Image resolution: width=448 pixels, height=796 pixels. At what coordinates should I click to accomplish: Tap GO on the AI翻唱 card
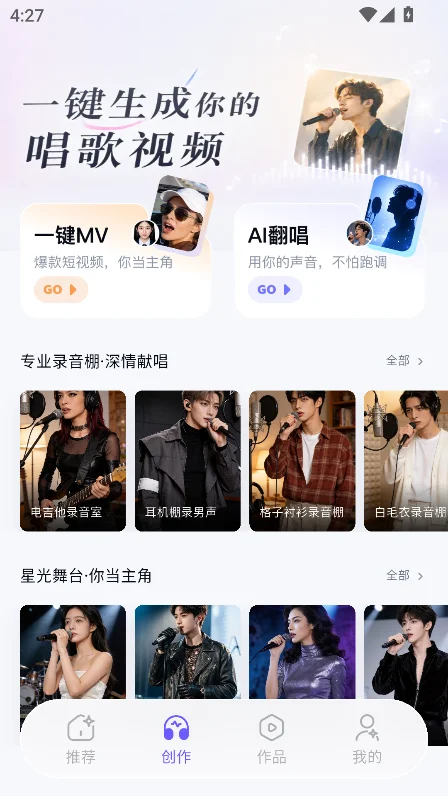tap(275, 289)
